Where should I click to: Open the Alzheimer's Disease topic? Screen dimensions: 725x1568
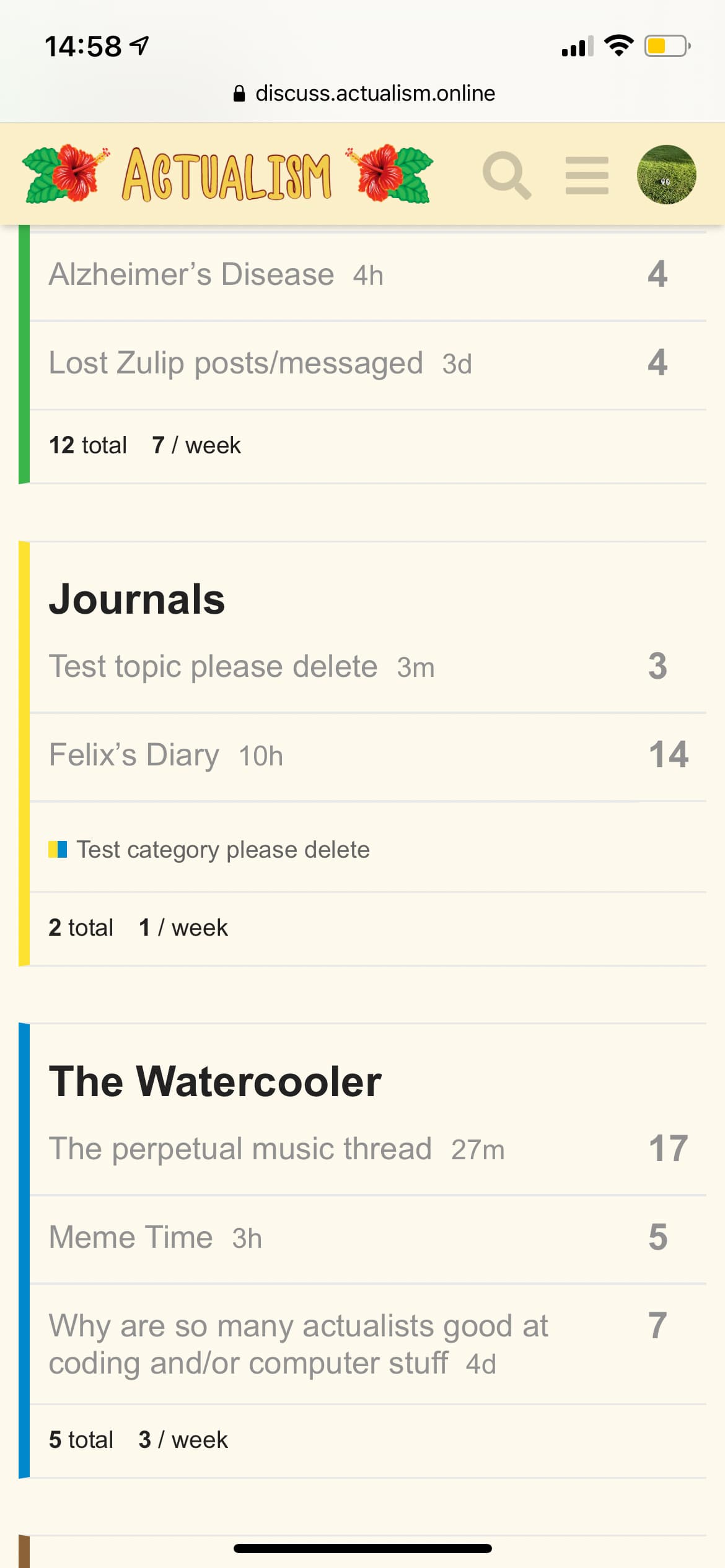point(191,274)
